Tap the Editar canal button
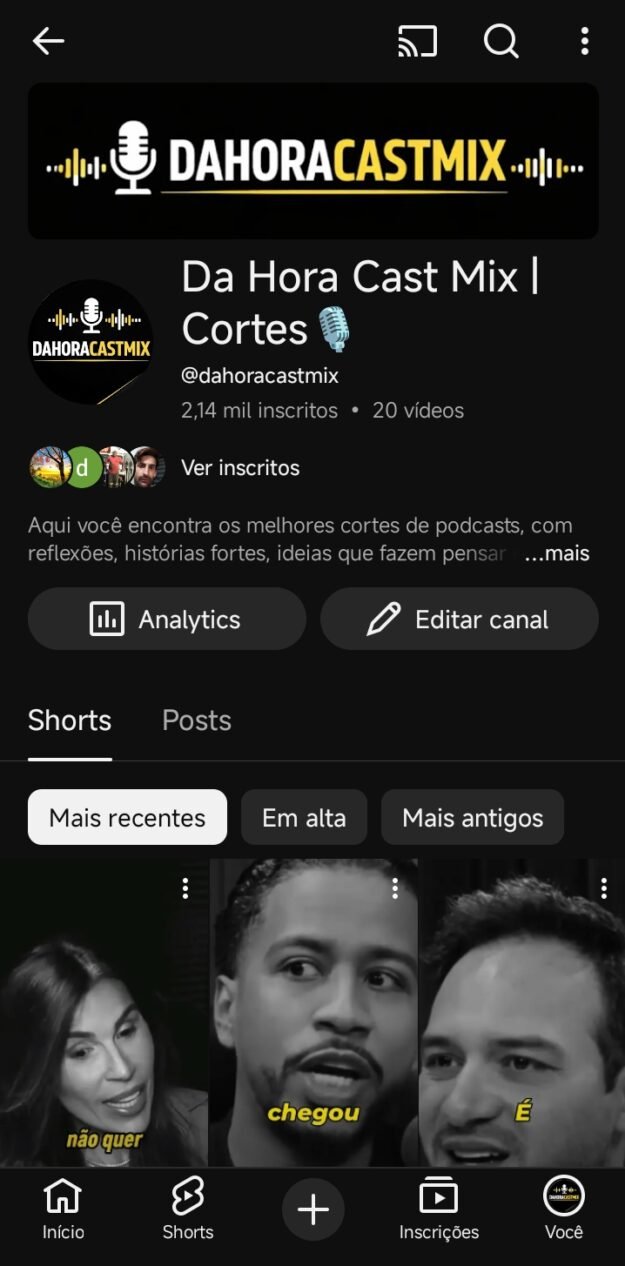625x1266 pixels. pyautogui.click(x=459, y=619)
